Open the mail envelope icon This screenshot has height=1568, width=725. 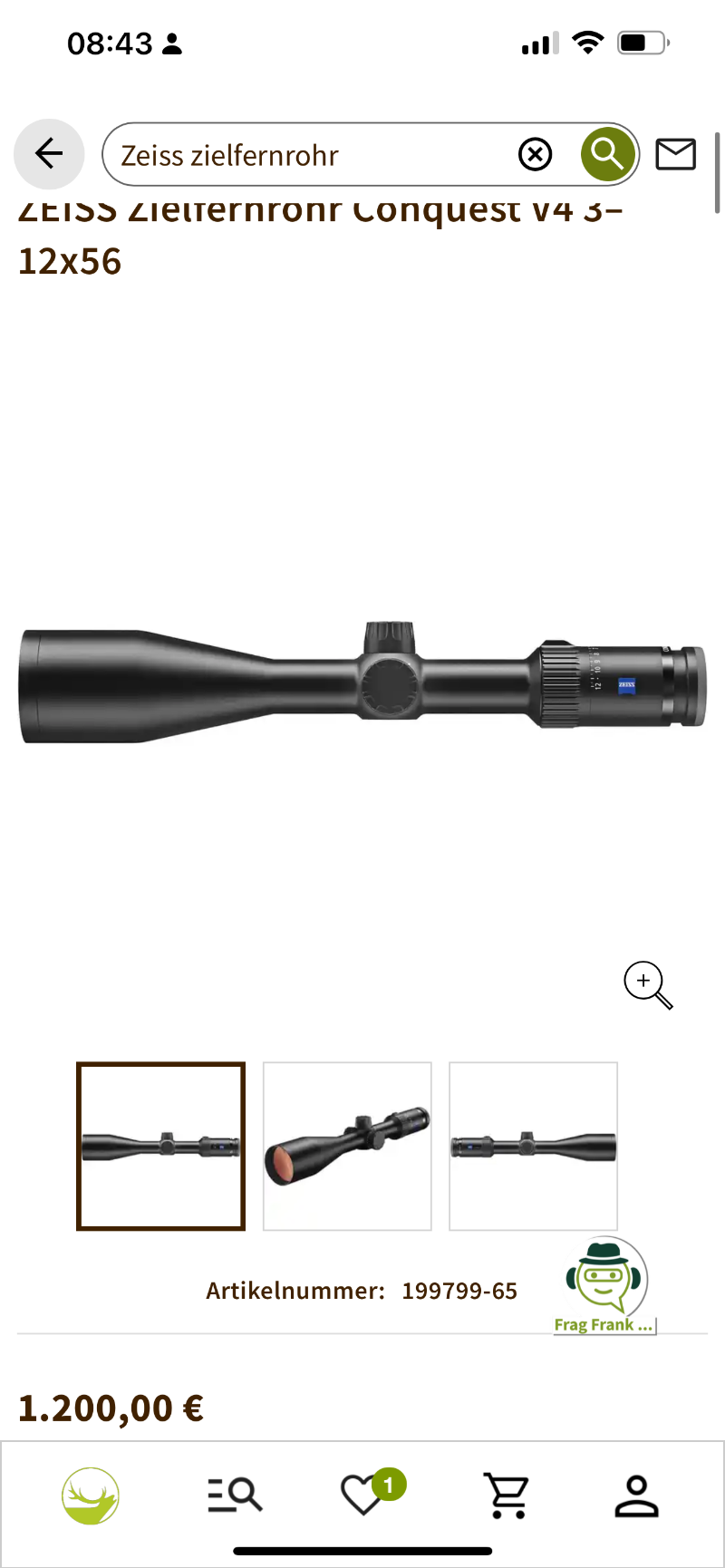[675, 155]
